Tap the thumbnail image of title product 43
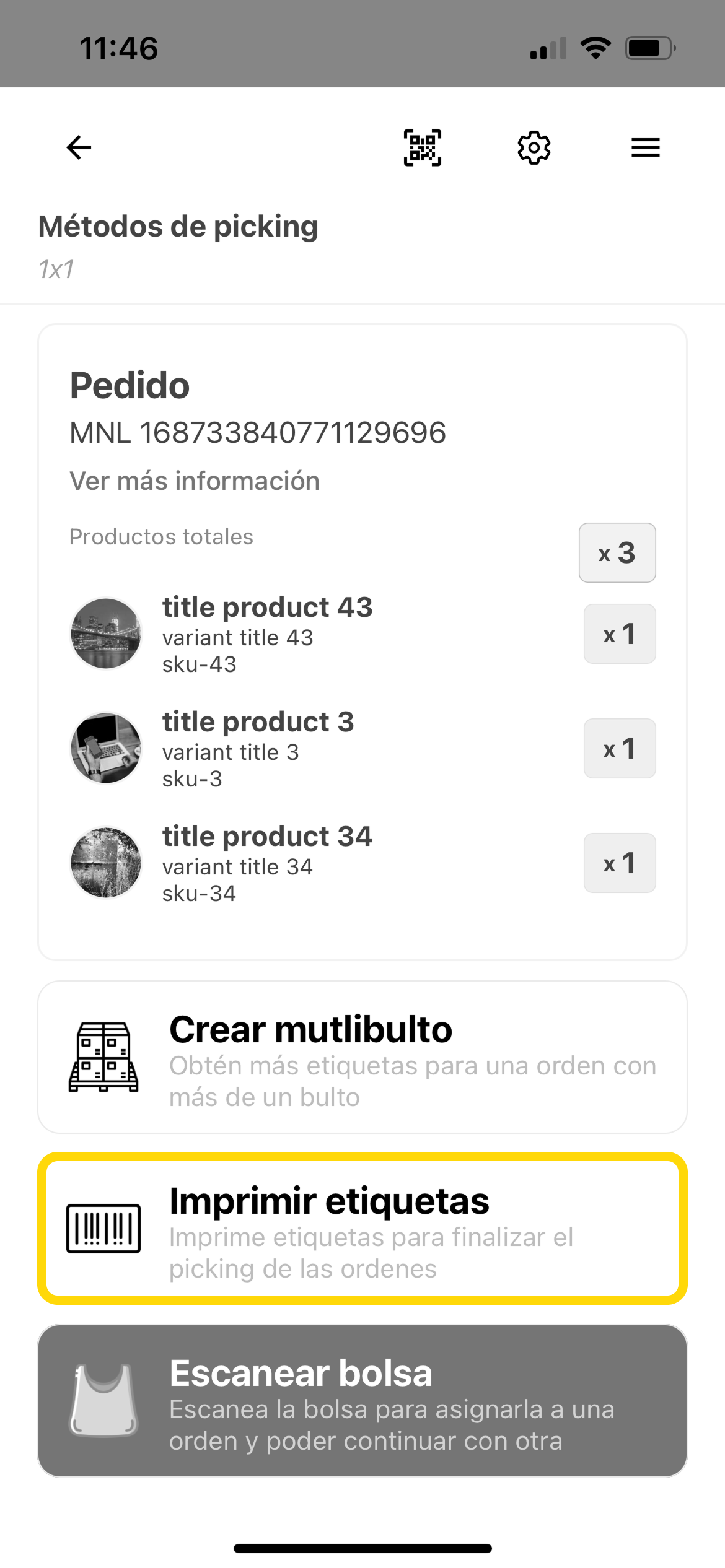 [105, 633]
